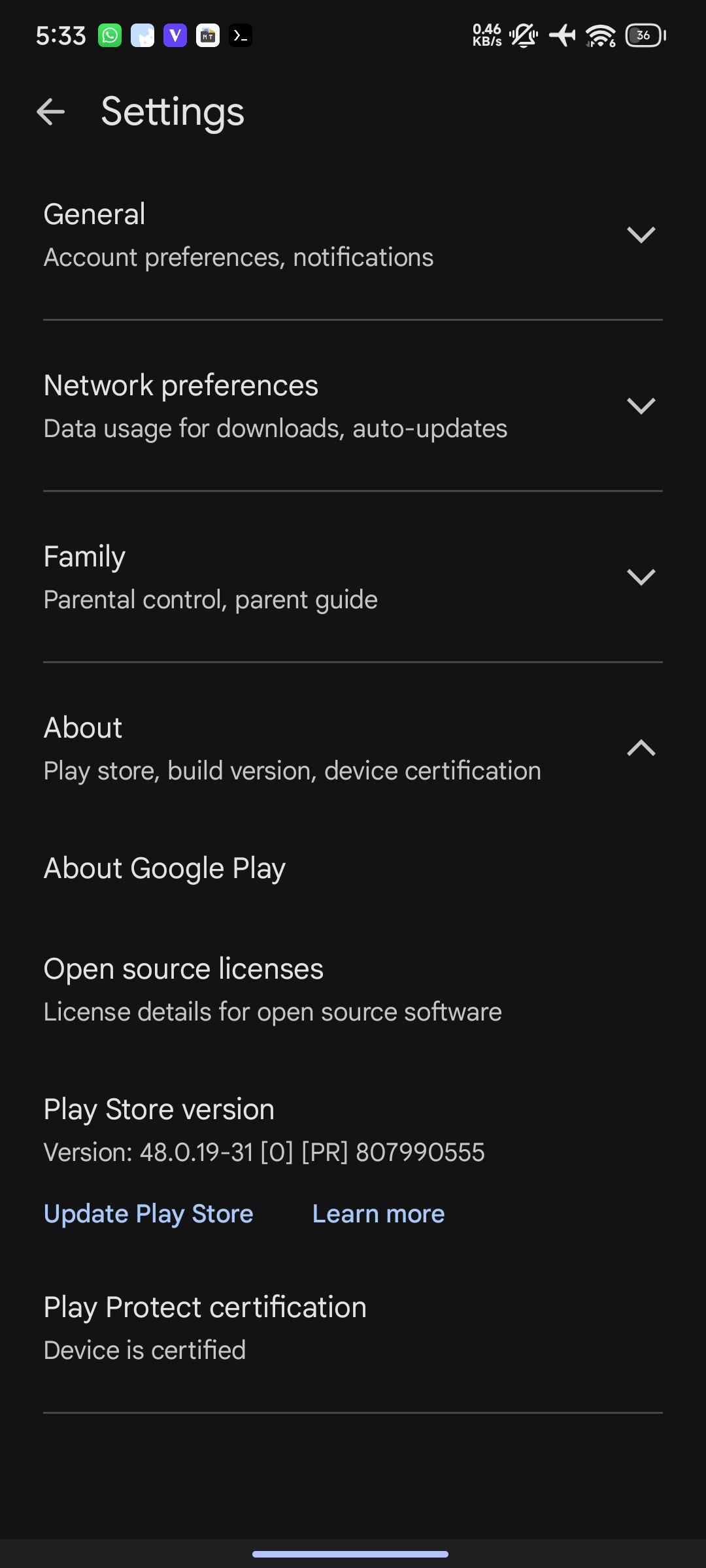The image size is (706, 1568).
Task: Tap Update Play Store link
Action: pyautogui.click(x=148, y=1214)
